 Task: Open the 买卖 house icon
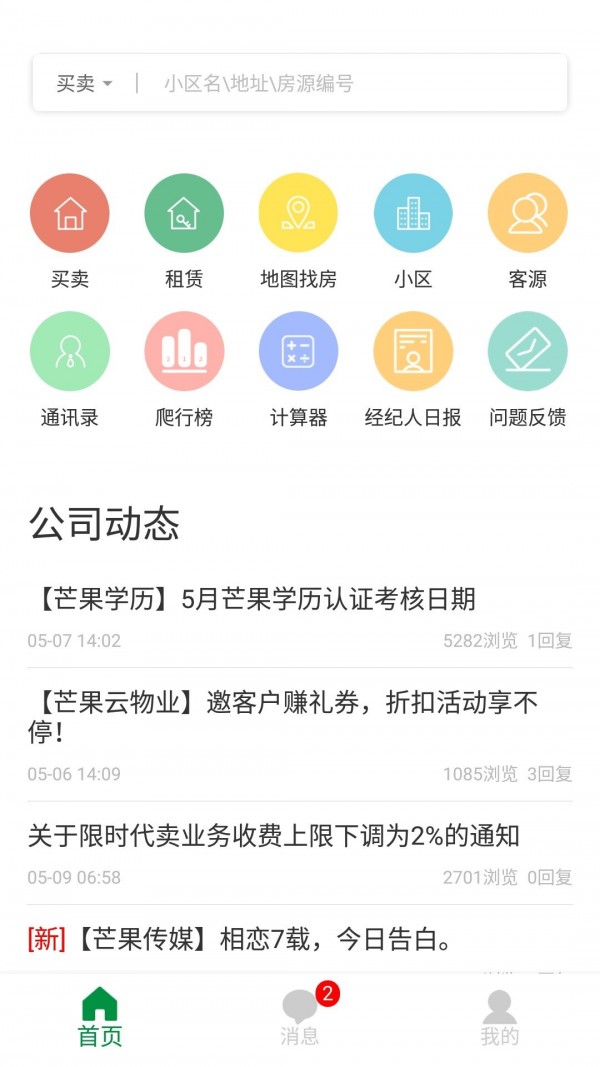70,213
